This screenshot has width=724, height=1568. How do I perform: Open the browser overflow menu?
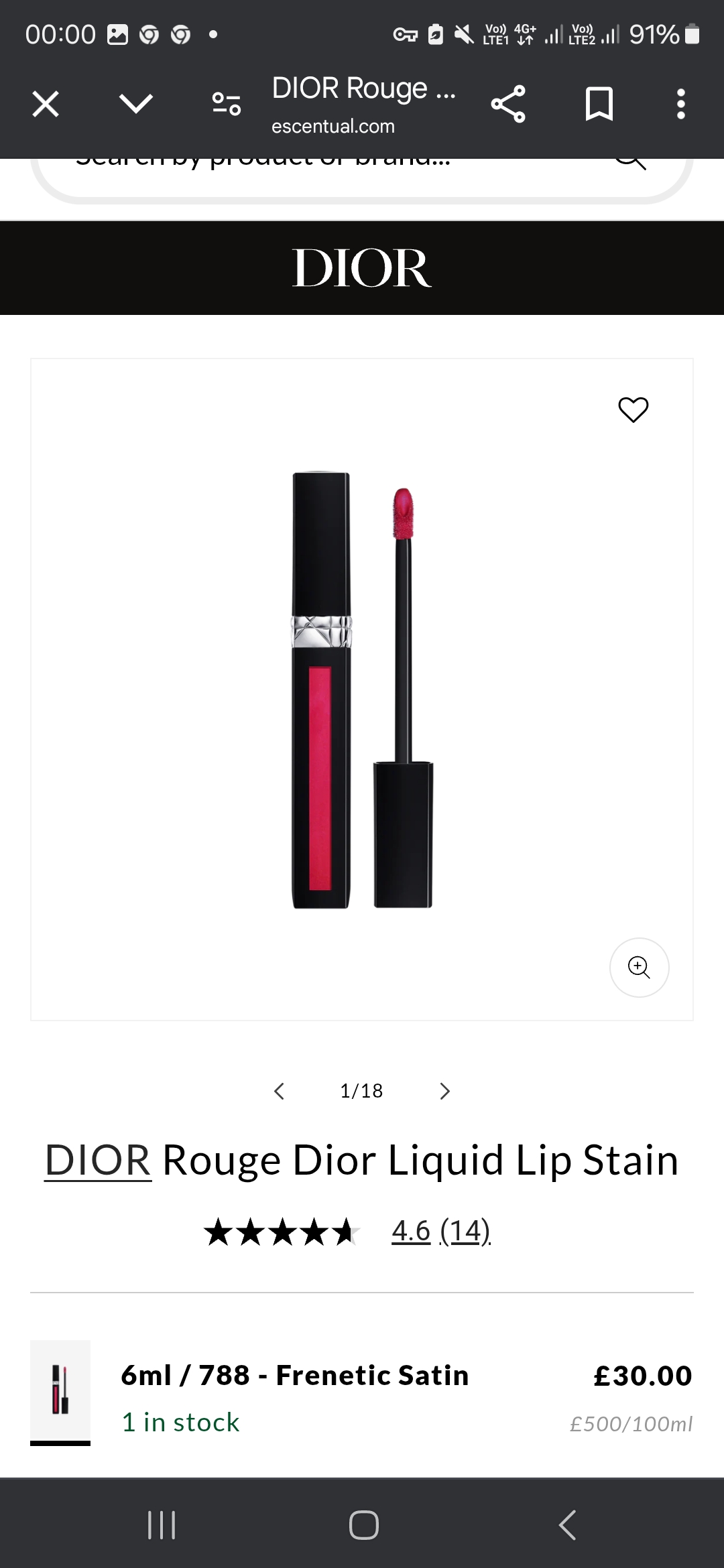click(x=681, y=104)
